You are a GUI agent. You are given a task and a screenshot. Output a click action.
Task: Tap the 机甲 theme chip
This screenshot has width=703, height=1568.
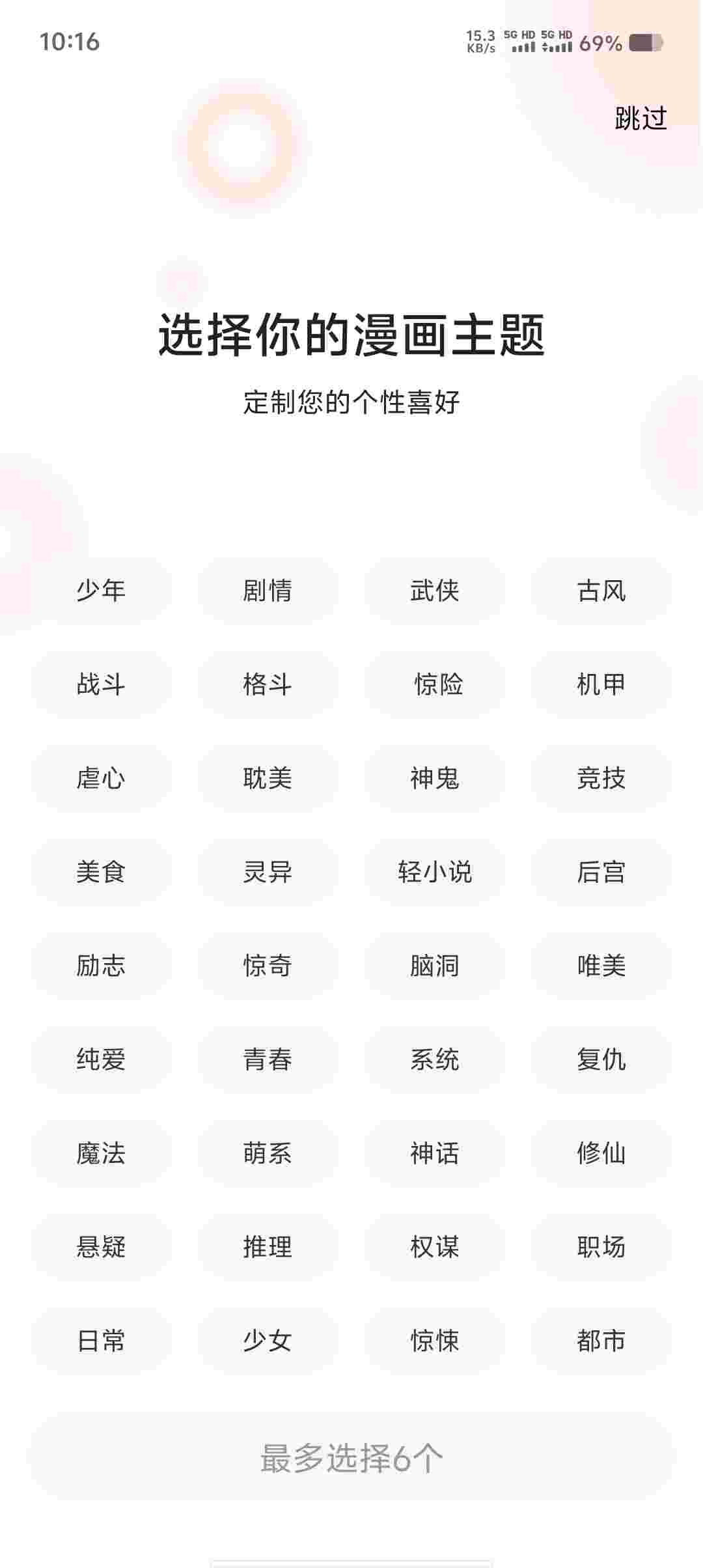(x=601, y=684)
